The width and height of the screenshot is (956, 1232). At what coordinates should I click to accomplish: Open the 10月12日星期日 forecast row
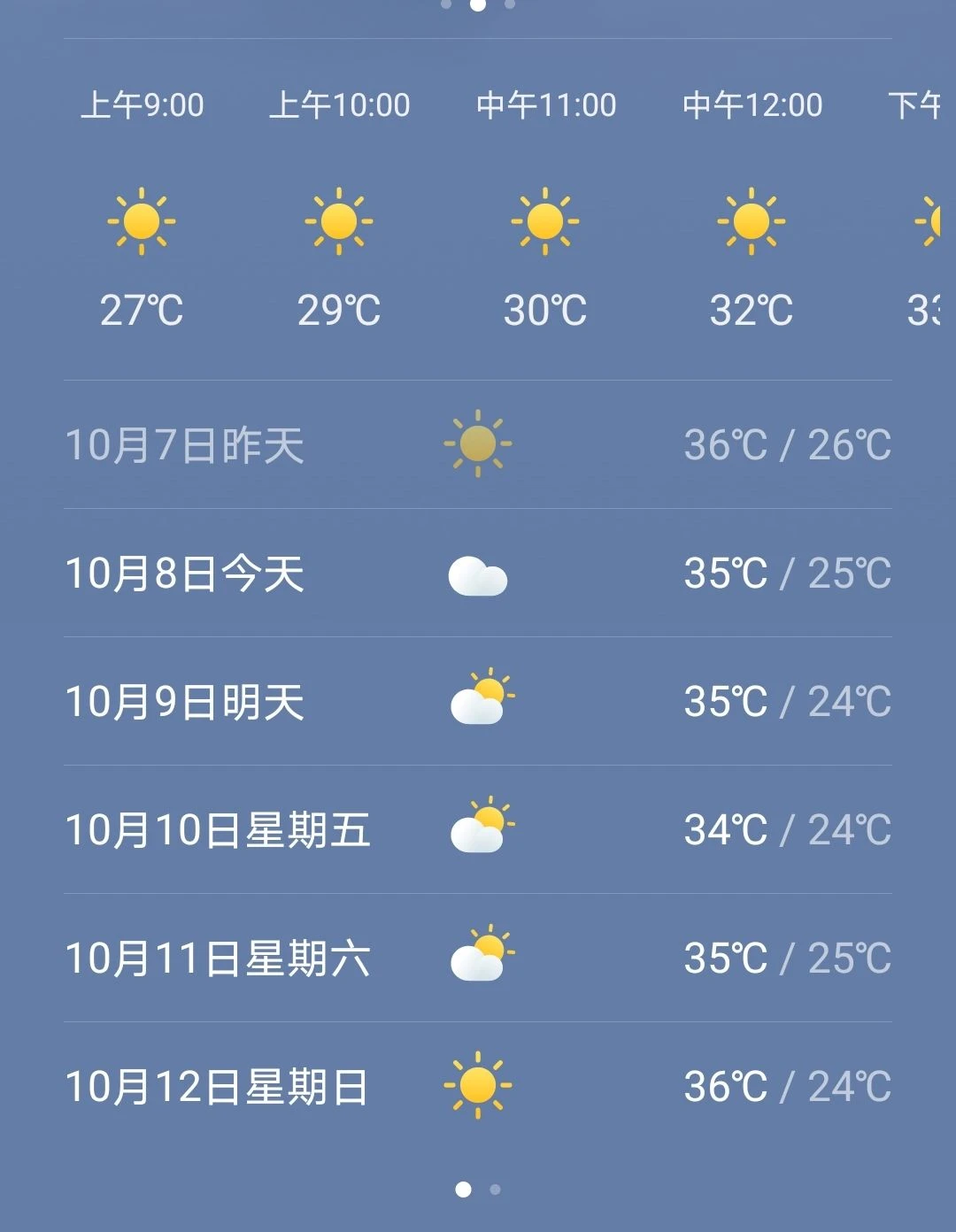(x=478, y=1087)
